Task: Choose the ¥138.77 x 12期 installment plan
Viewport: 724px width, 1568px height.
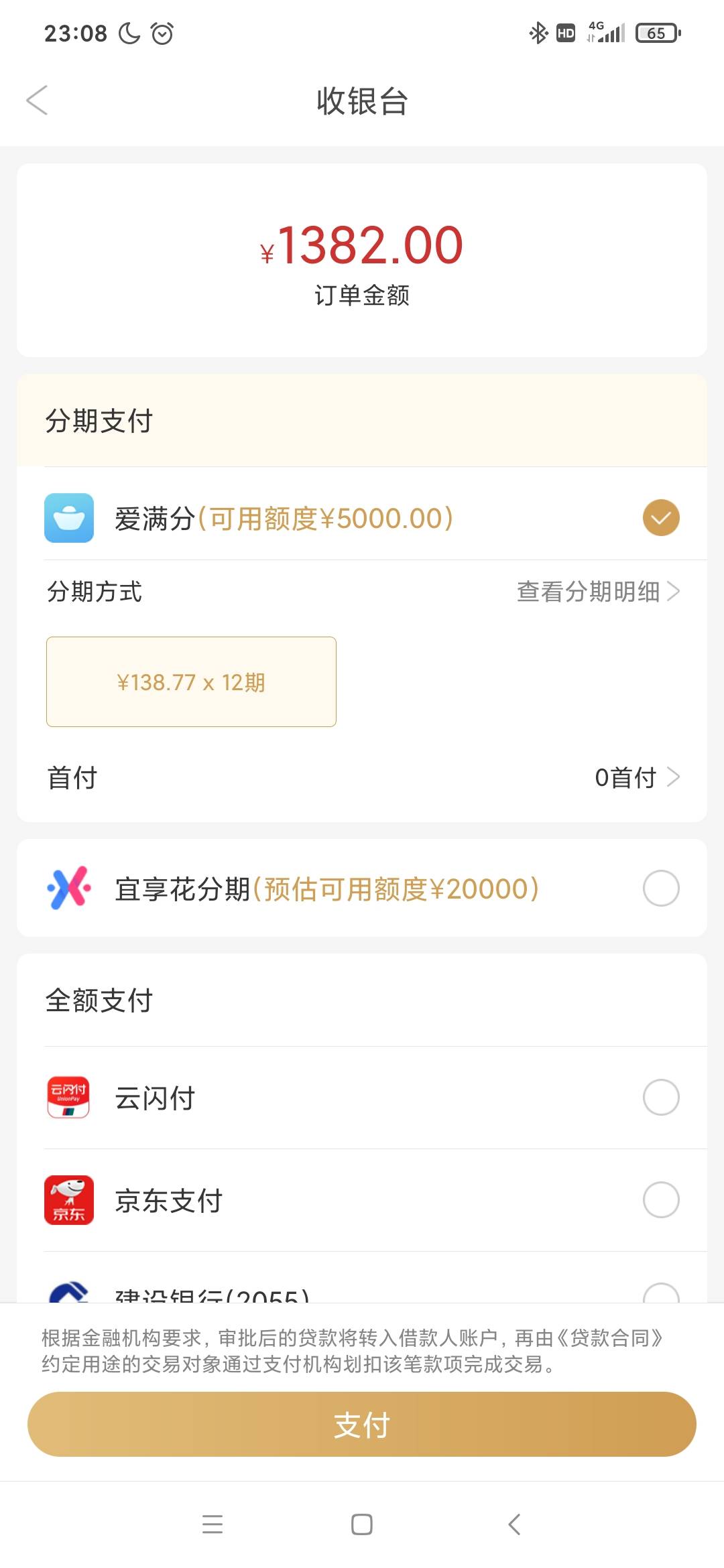Action: pyautogui.click(x=191, y=682)
